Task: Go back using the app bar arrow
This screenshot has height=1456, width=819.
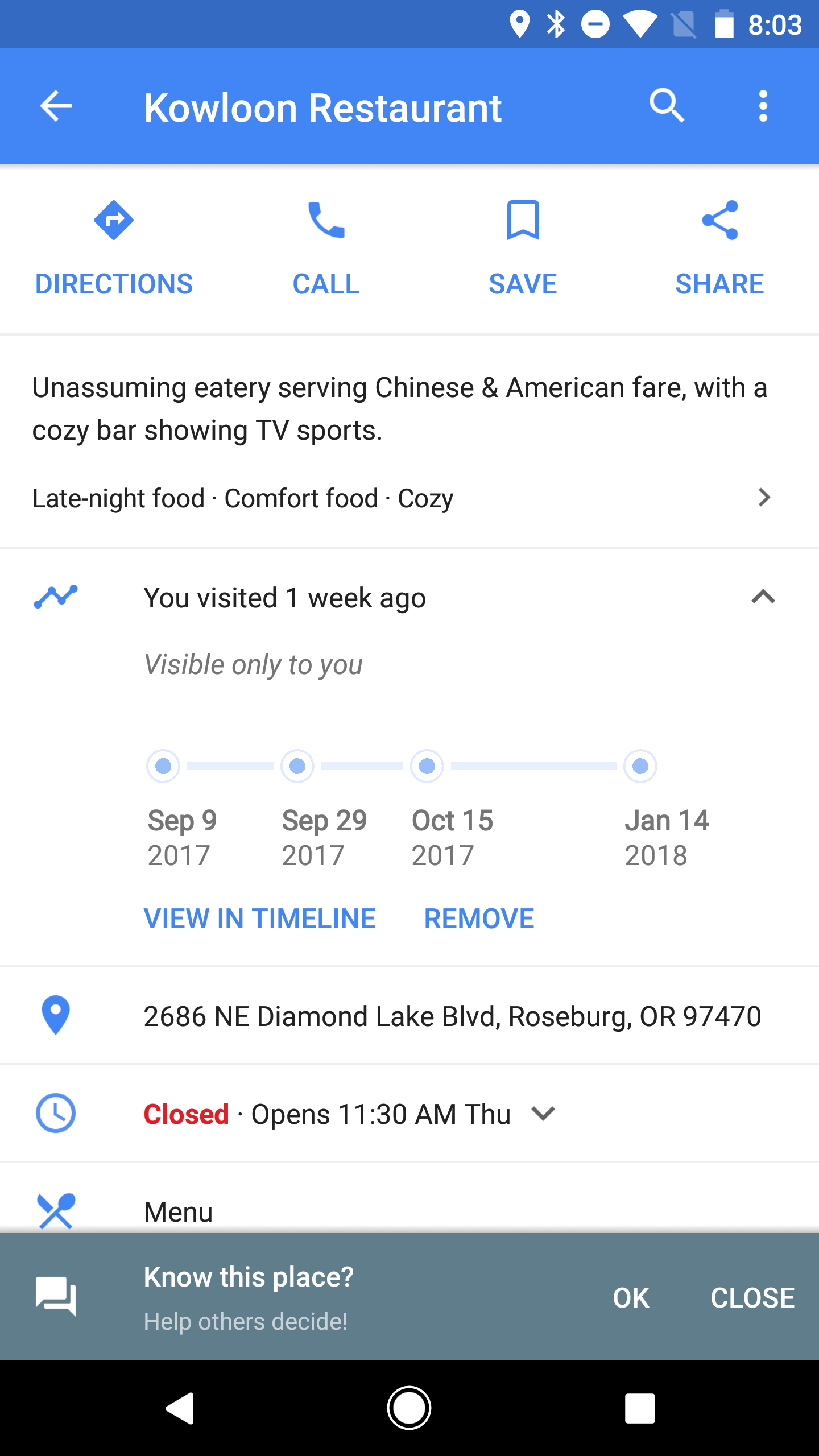Action: pos(56,106)
